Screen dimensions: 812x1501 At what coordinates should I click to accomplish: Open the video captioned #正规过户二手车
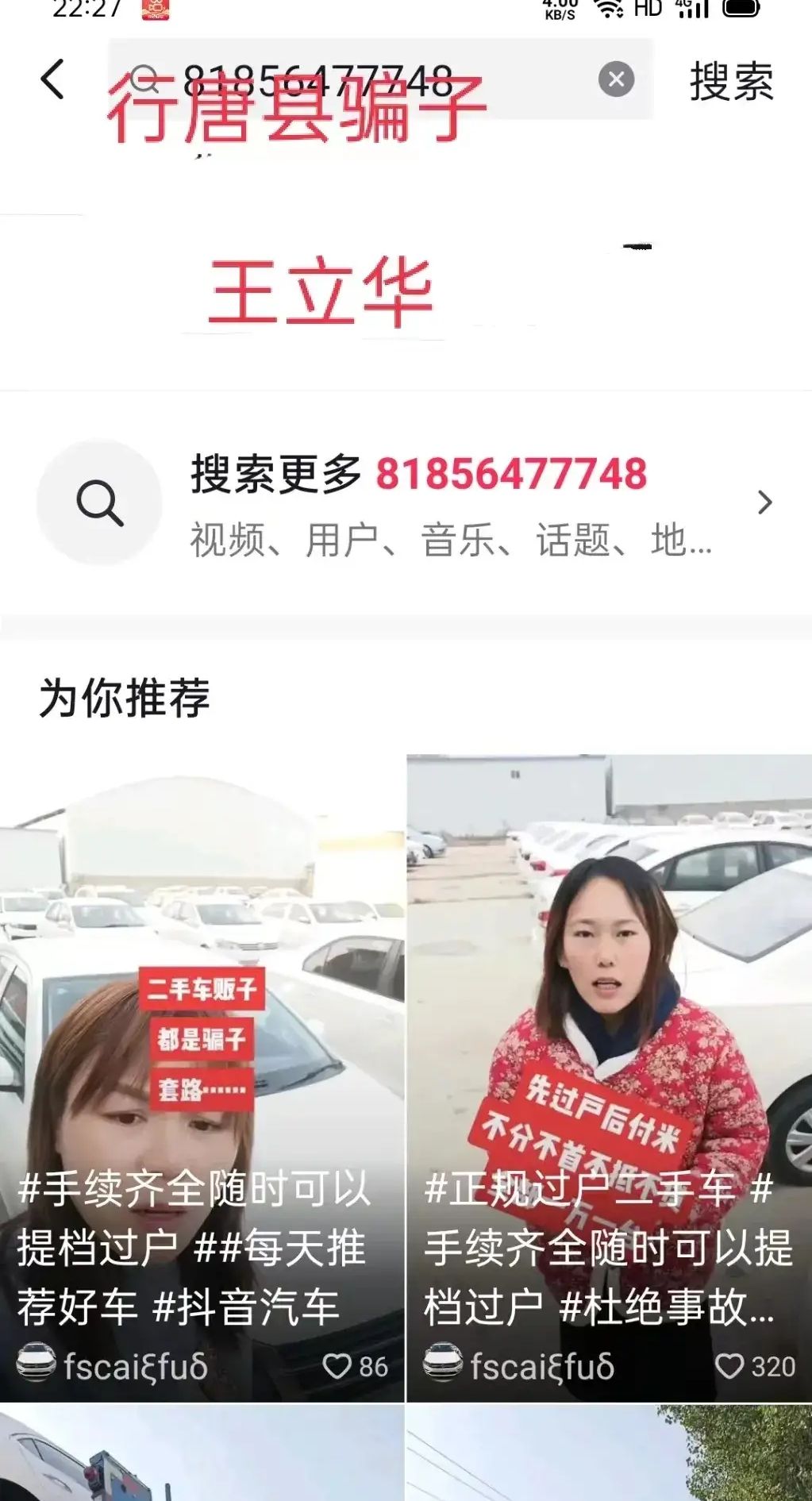pos(609,1032)
